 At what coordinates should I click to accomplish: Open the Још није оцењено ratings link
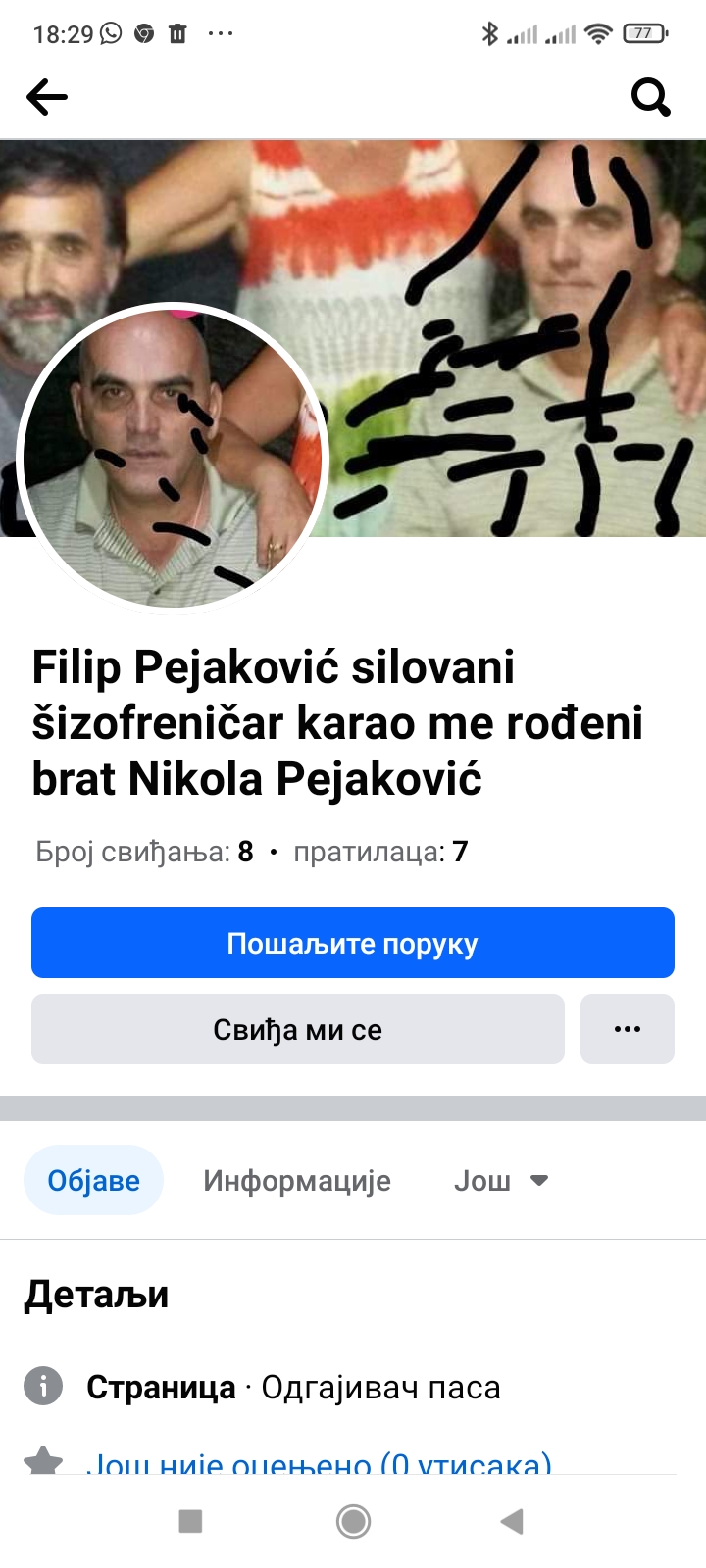coord(319,1464)
